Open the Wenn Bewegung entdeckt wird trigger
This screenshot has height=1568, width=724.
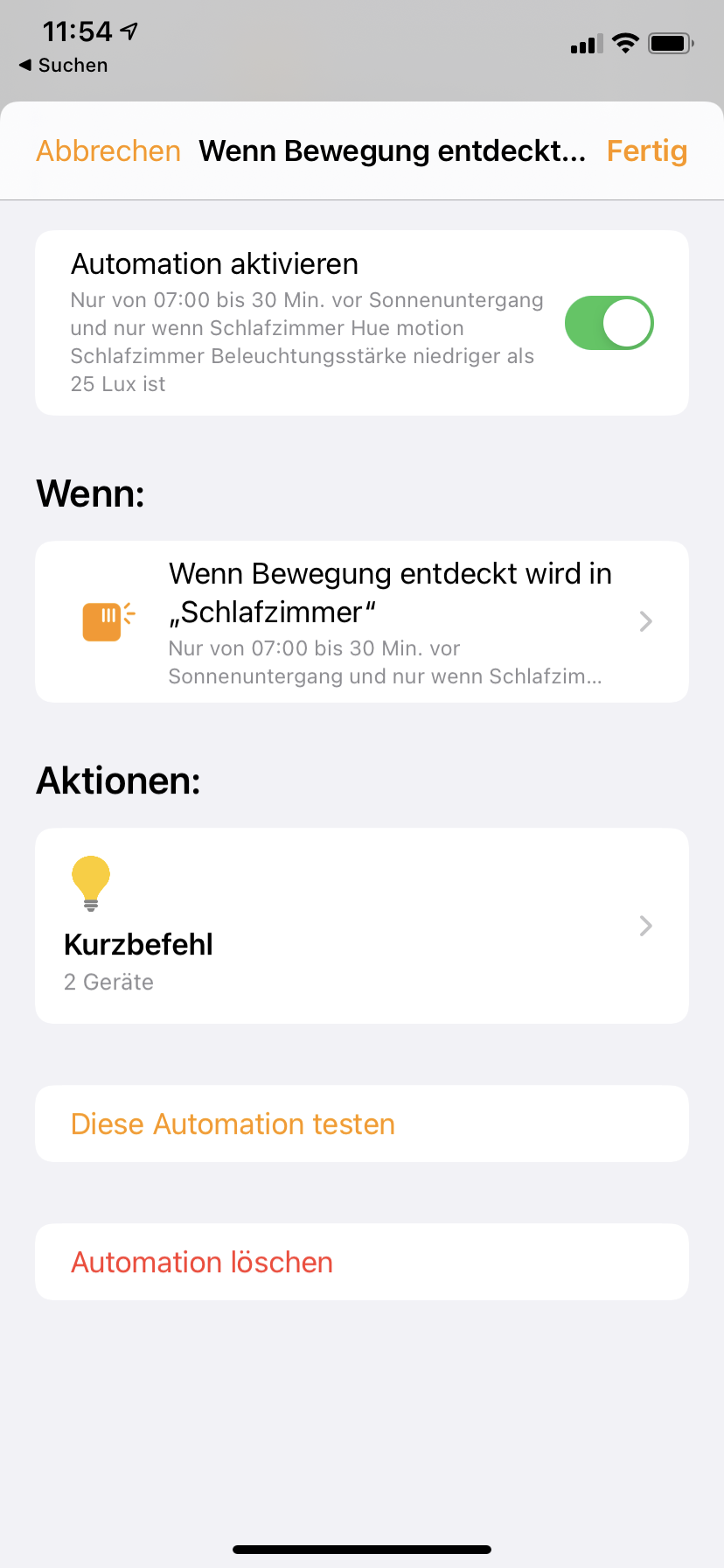click(362, 622)
